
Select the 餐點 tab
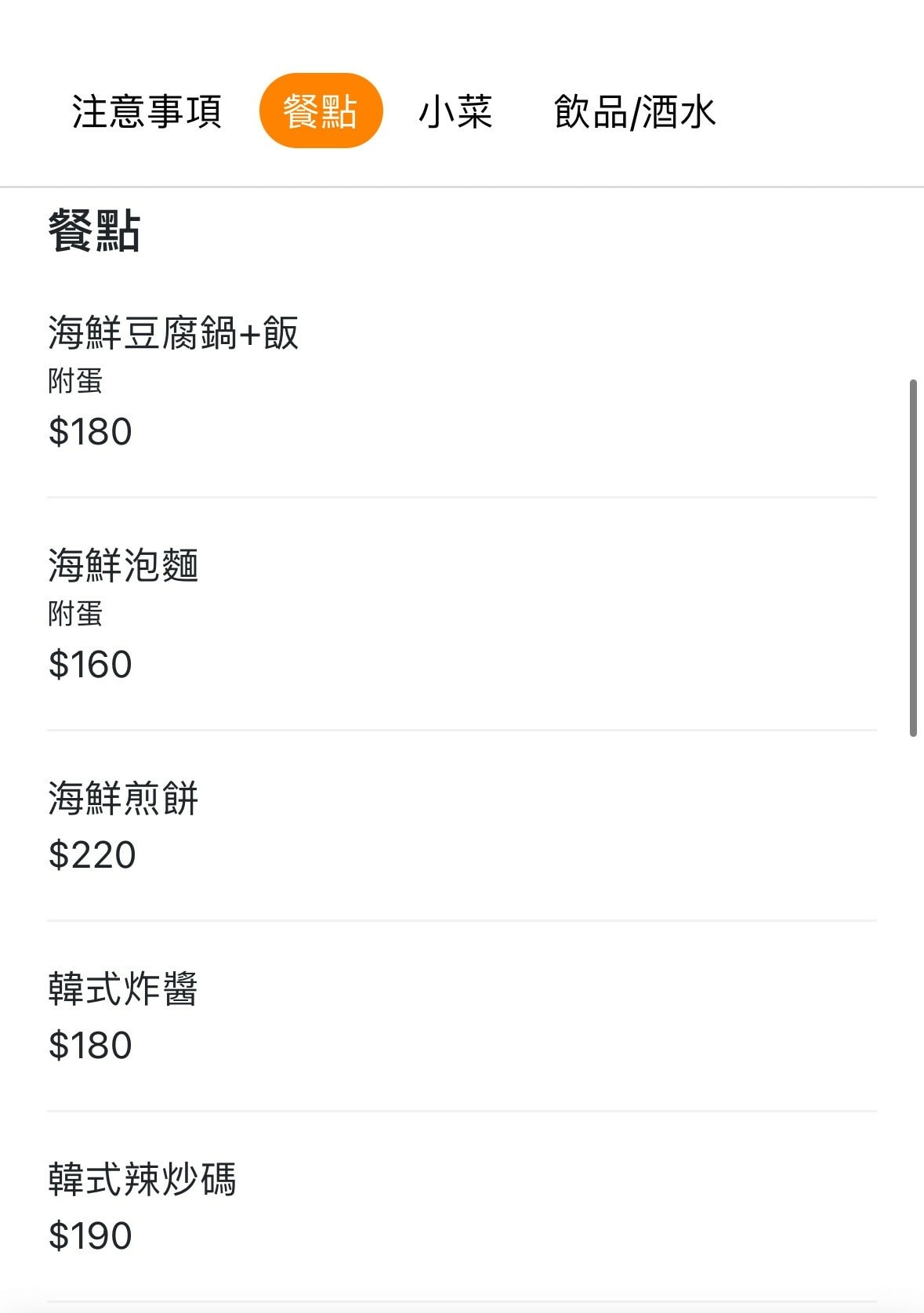[x=321, y=111]
